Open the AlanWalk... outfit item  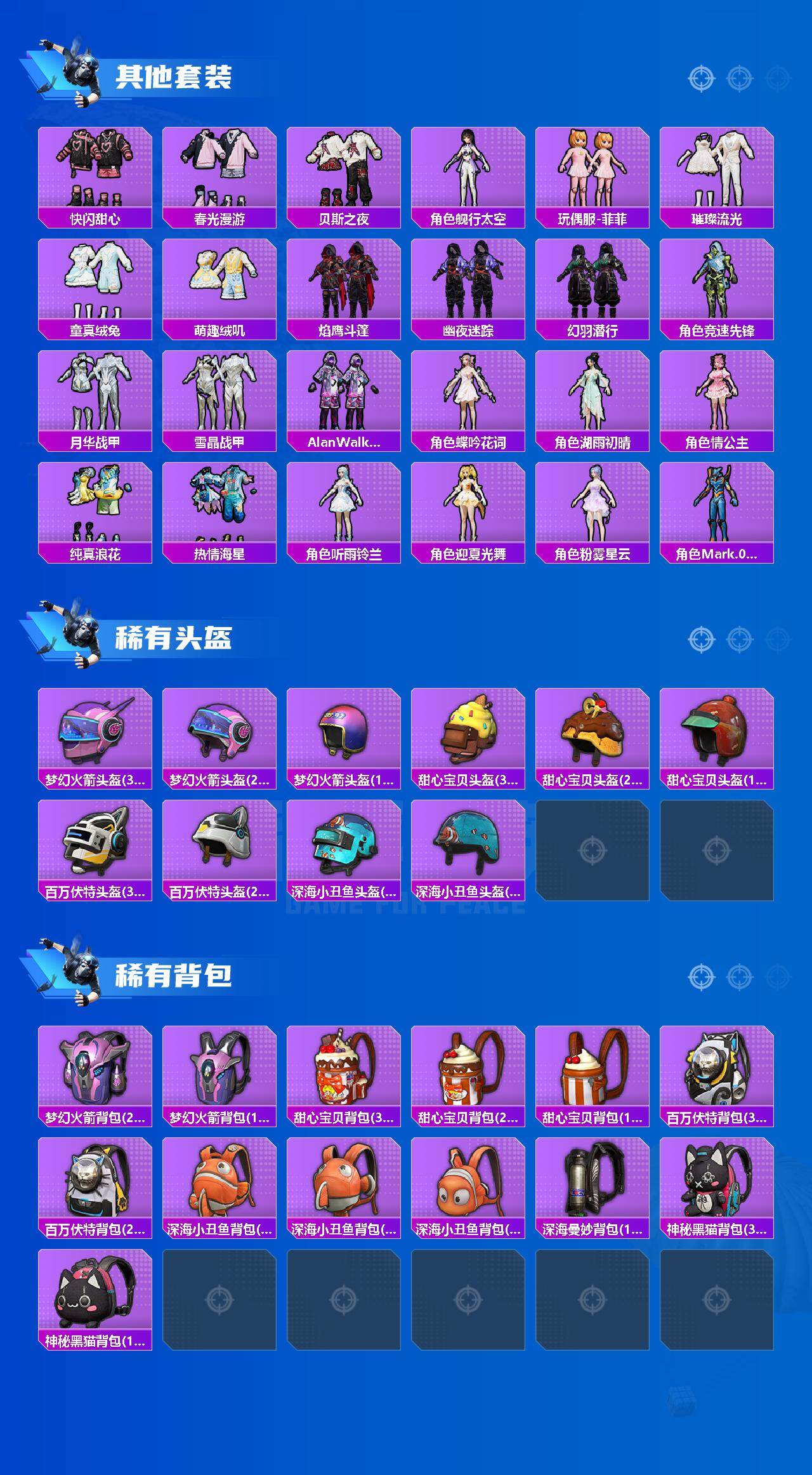click(x=345, y=397)
